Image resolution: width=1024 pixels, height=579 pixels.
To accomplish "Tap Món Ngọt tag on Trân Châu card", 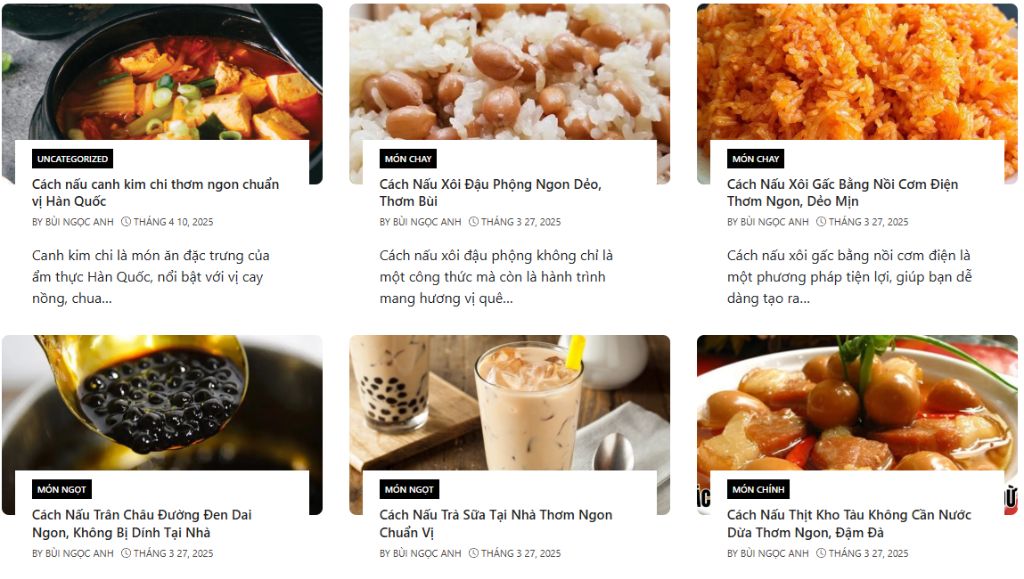I will (62, 490).
